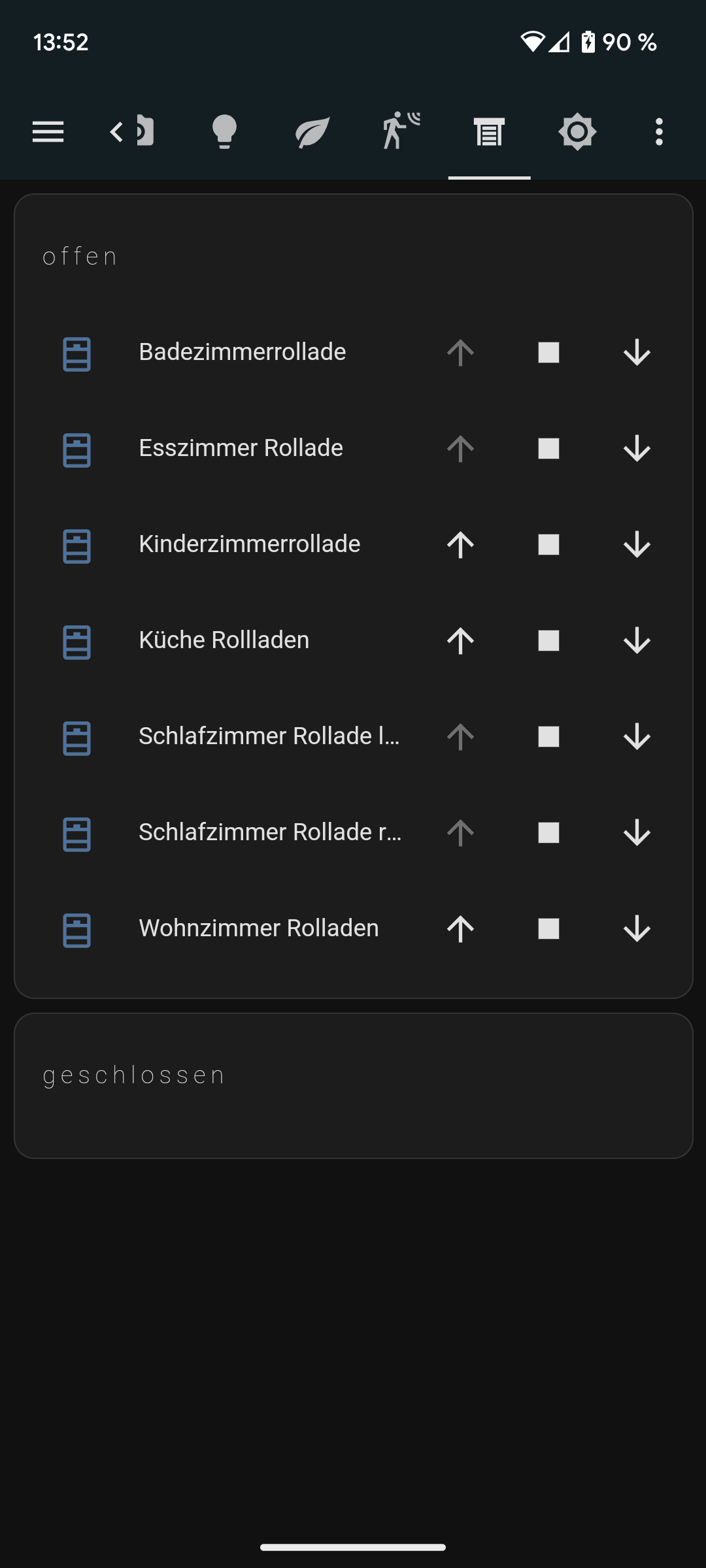Lower the Wohnzimmer Rolladen with down arrow
The height and width of the screenshot is (1568, 706).
(637, 928)
